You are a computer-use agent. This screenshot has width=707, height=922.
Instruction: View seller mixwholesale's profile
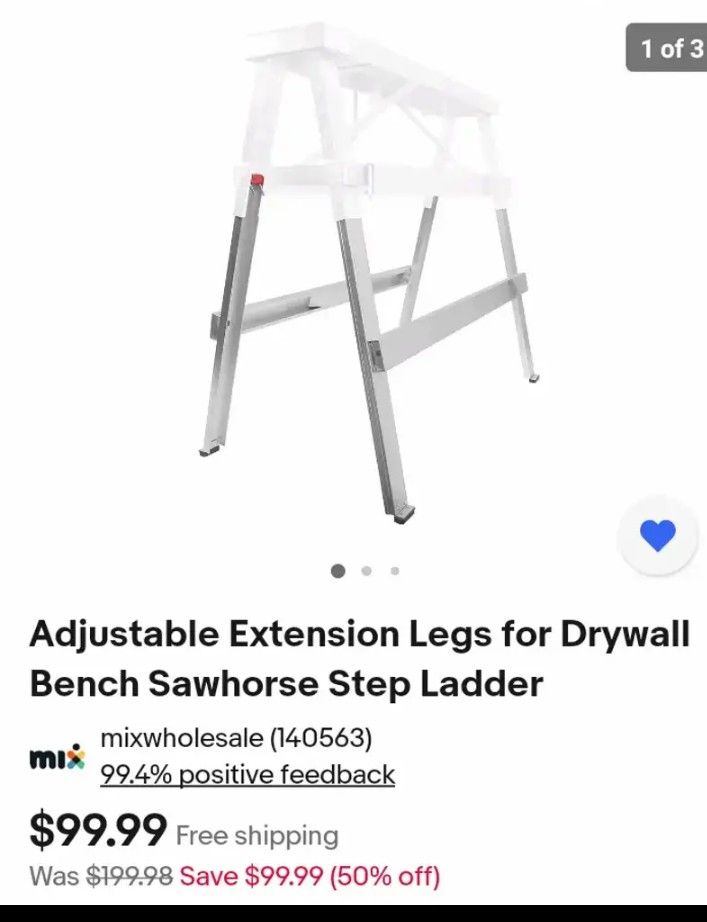click(236, 739)
